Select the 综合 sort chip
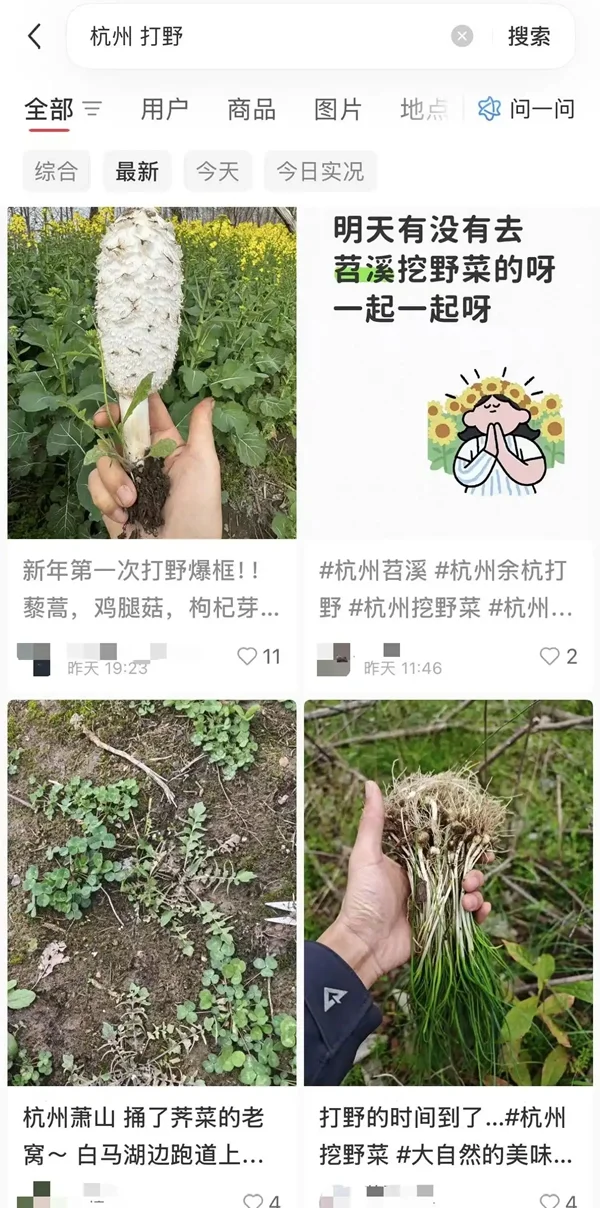The height and width of the screenshot is (1208, 600). (56, 171)
